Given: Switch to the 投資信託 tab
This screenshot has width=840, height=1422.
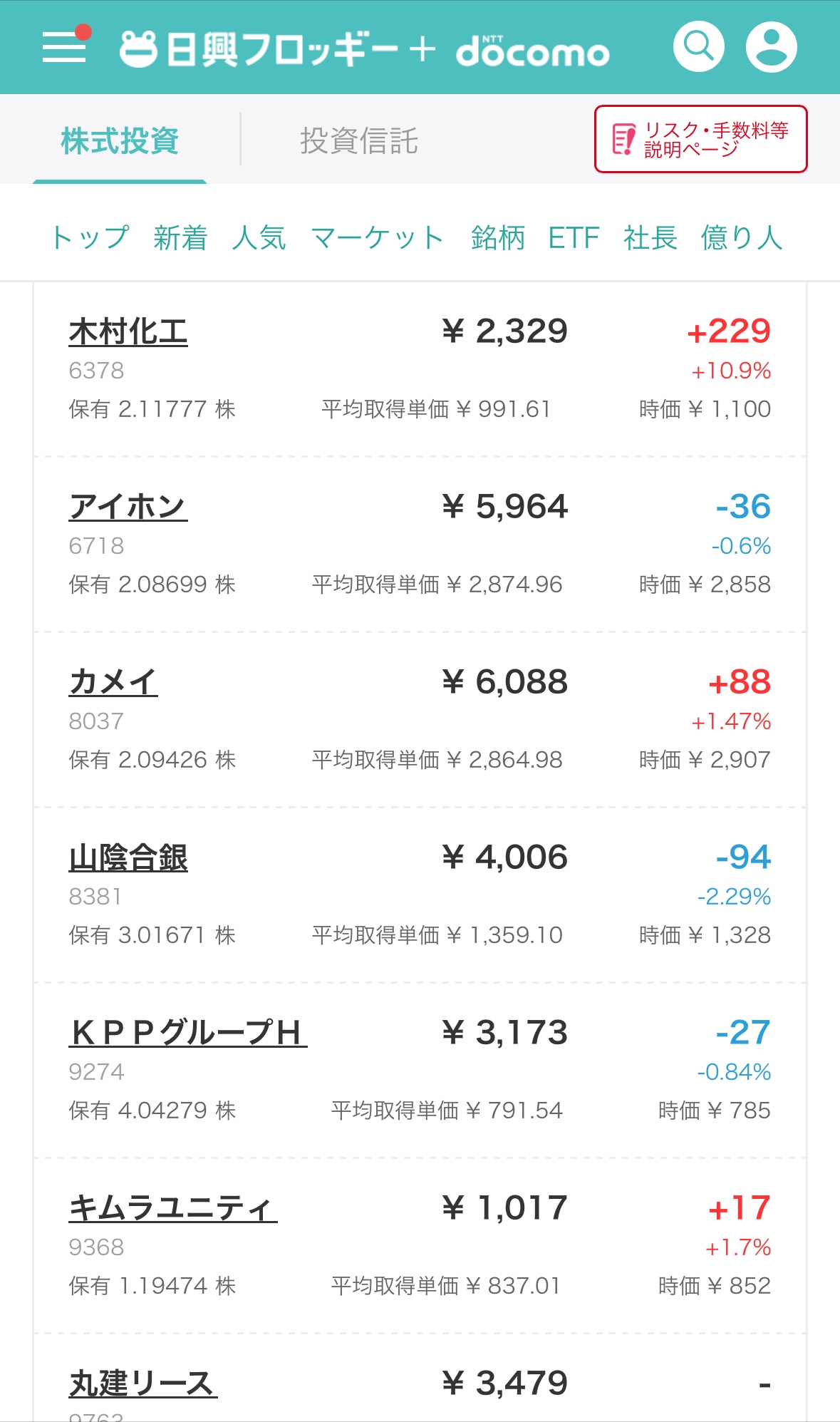Looking at the screenshot, I should pos(358,140).
